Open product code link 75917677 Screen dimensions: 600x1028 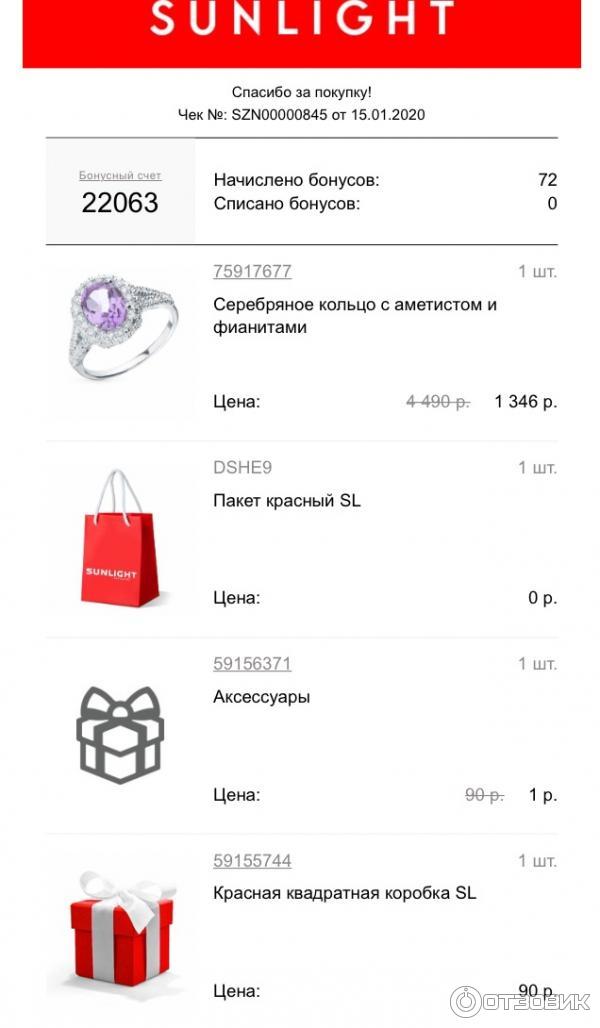(252, 271)
